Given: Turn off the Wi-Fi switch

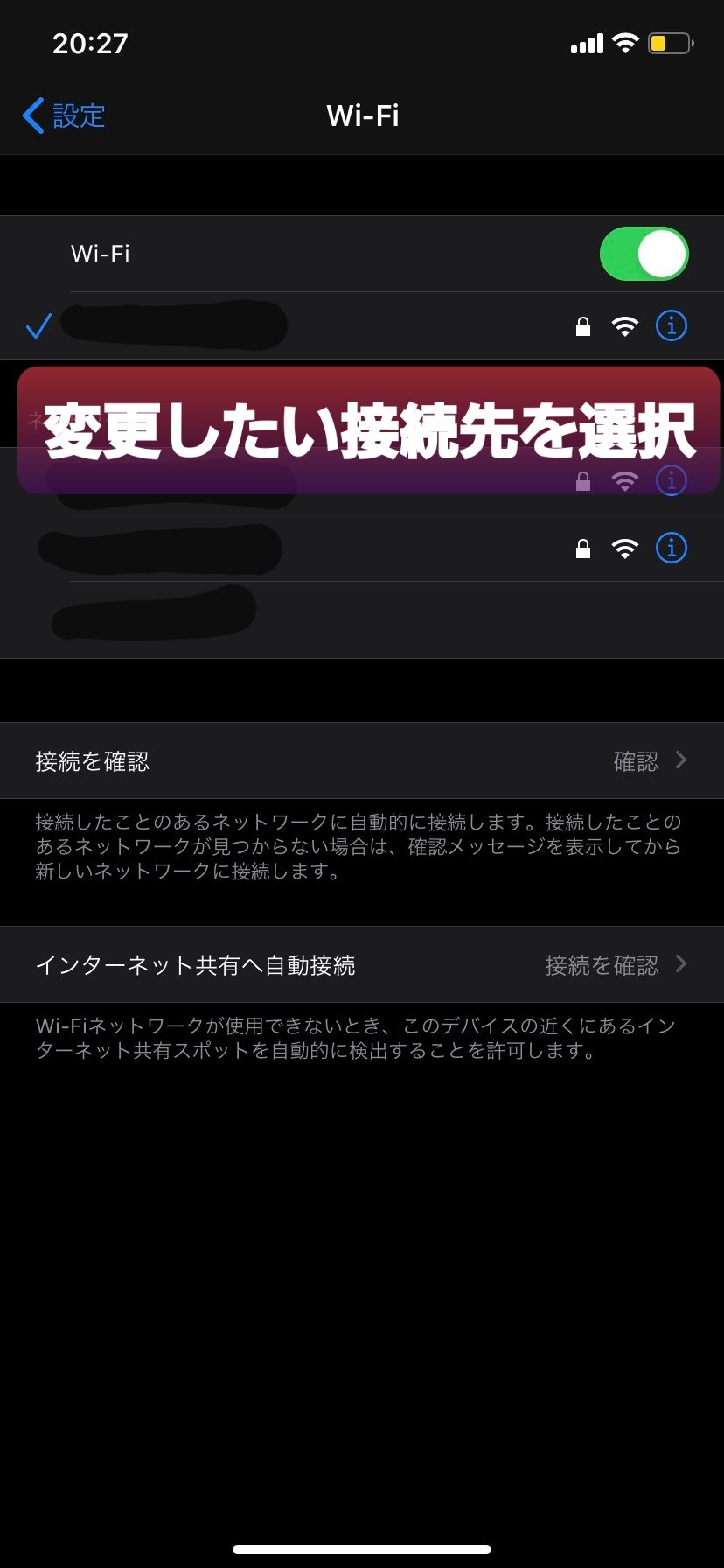Looking at the screenshot, I should (644, 254).
